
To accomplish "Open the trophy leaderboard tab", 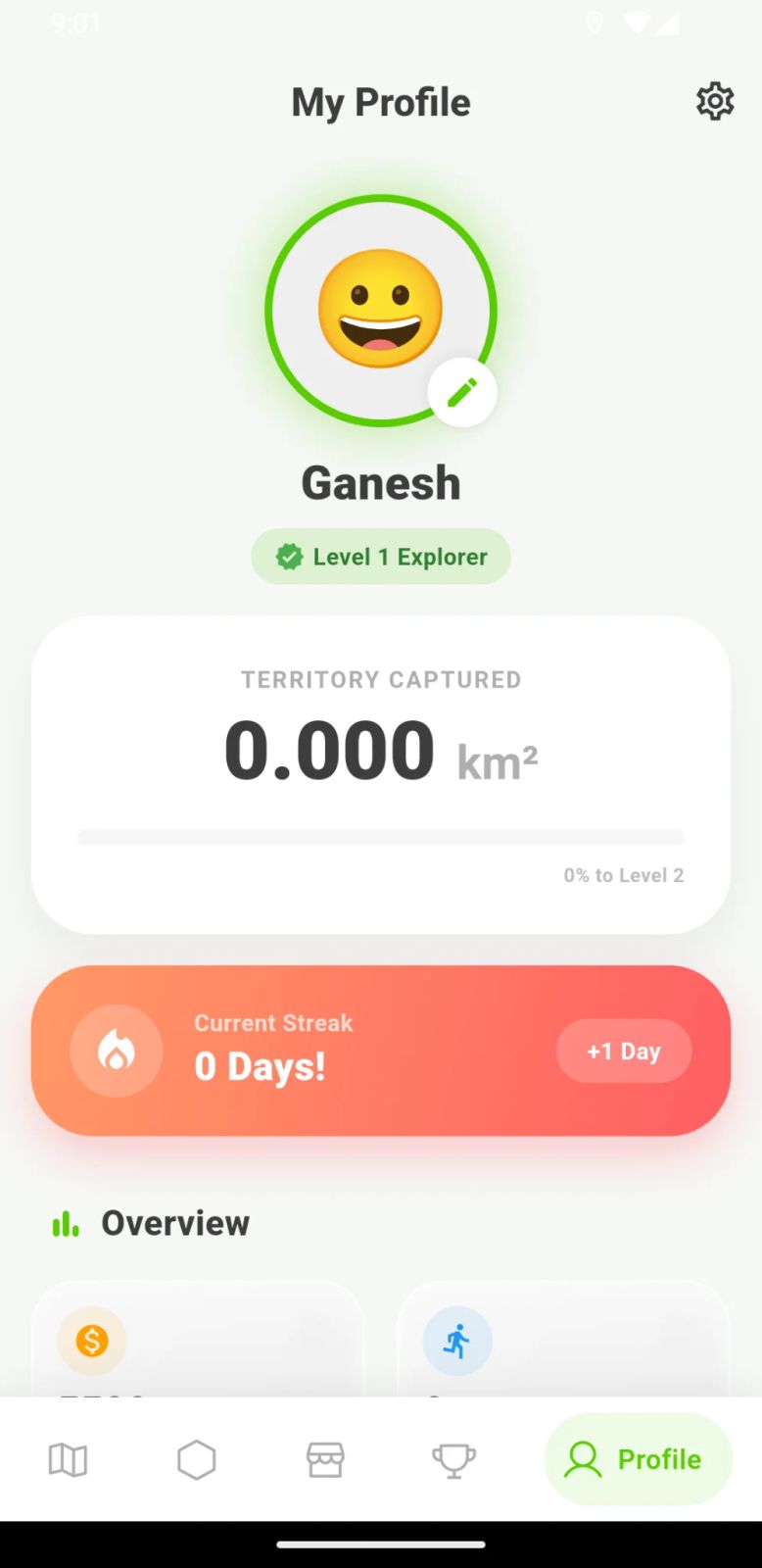I will (453, 1459).
